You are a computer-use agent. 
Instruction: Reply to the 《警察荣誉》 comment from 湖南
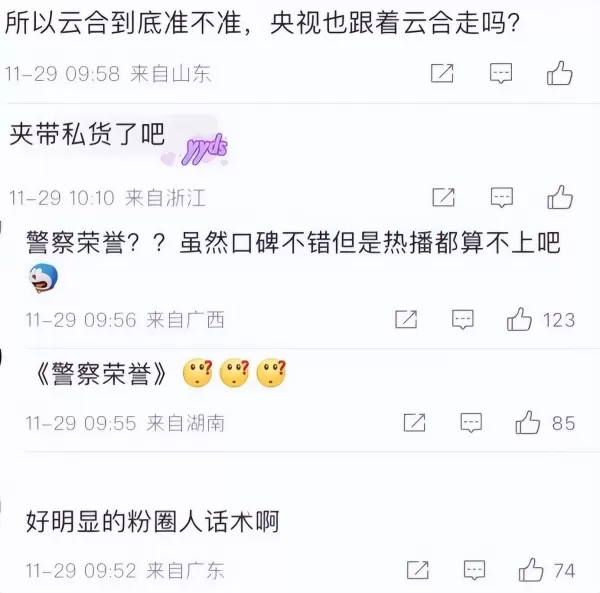469,423
